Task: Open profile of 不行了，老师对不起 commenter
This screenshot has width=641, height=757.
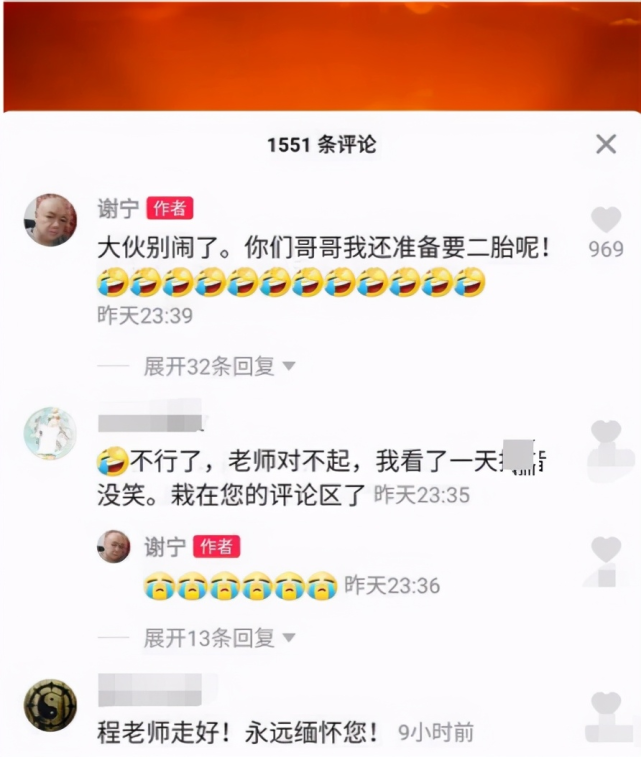Action: pos(50,433)
